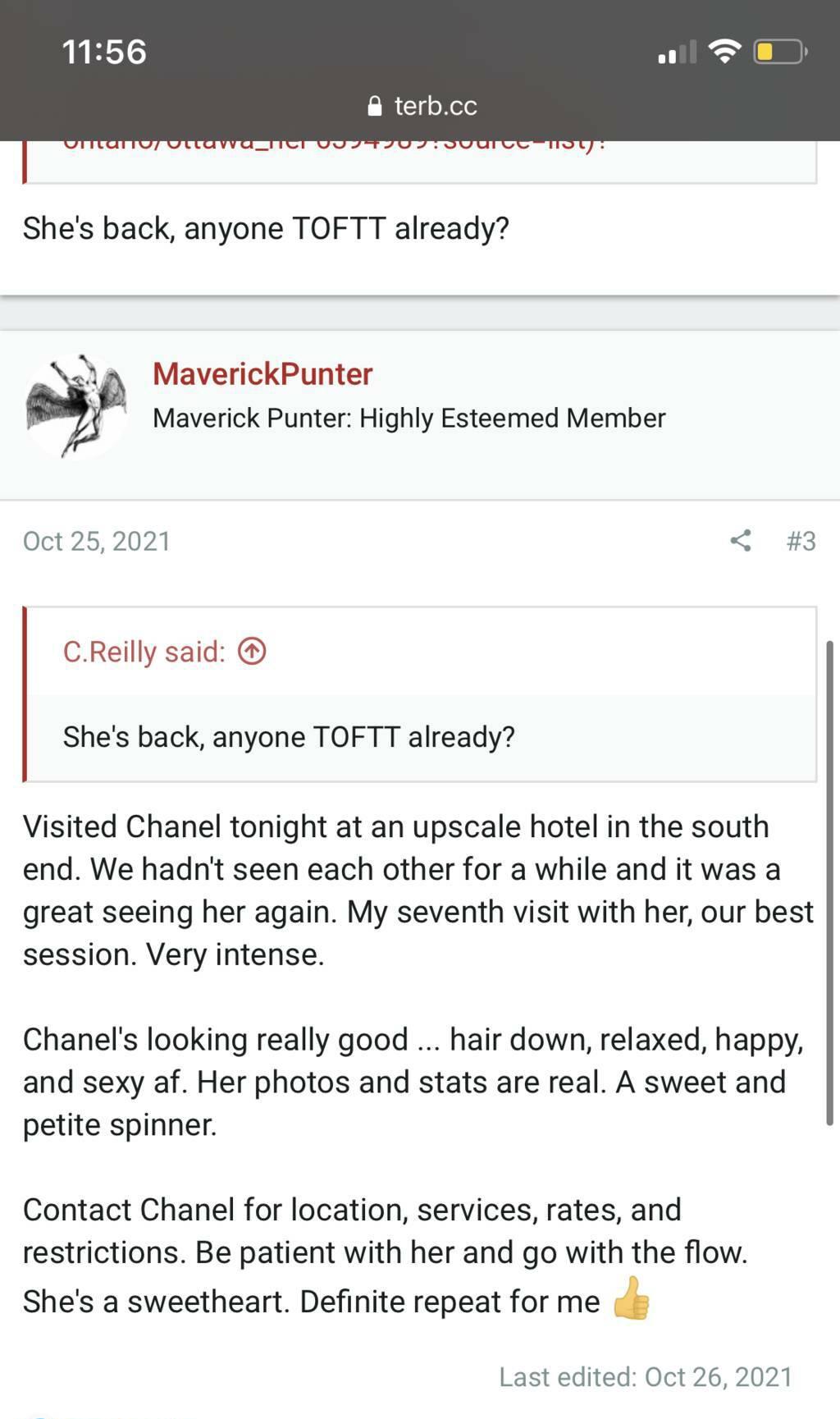
Task: Jump to C.Reilly's original quoted post
Action: 252,652
